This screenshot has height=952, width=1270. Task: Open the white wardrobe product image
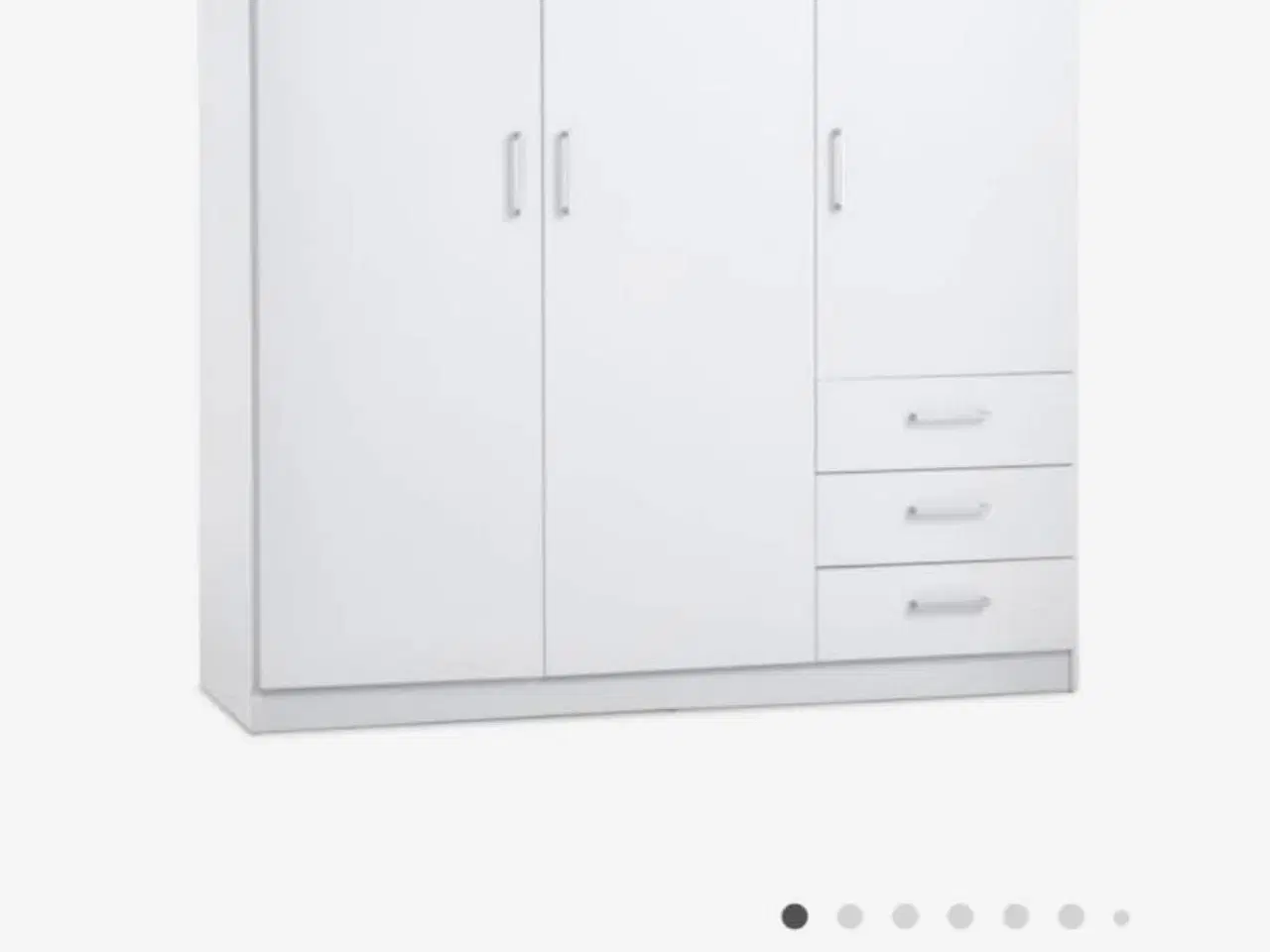click(640, 367)
